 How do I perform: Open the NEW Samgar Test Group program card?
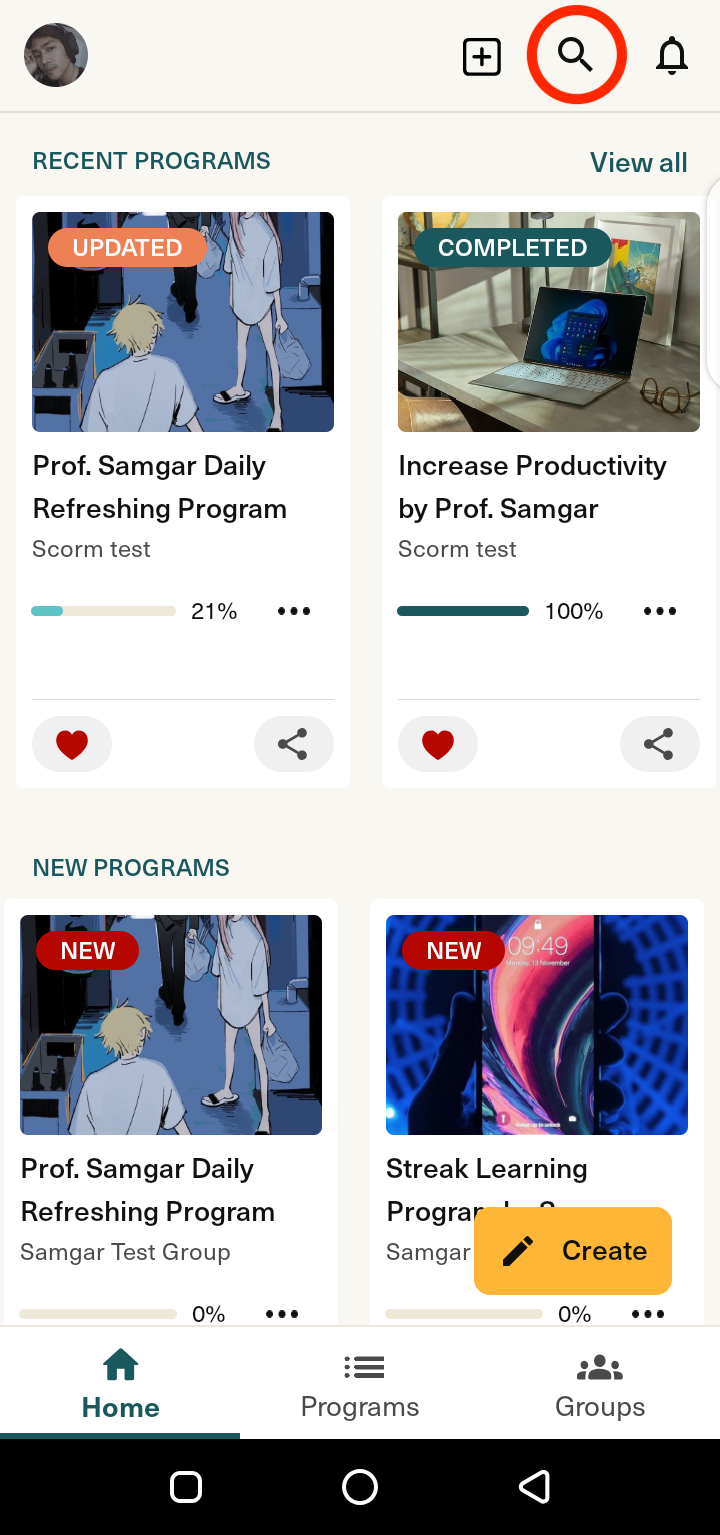[x=171, y=1112]
